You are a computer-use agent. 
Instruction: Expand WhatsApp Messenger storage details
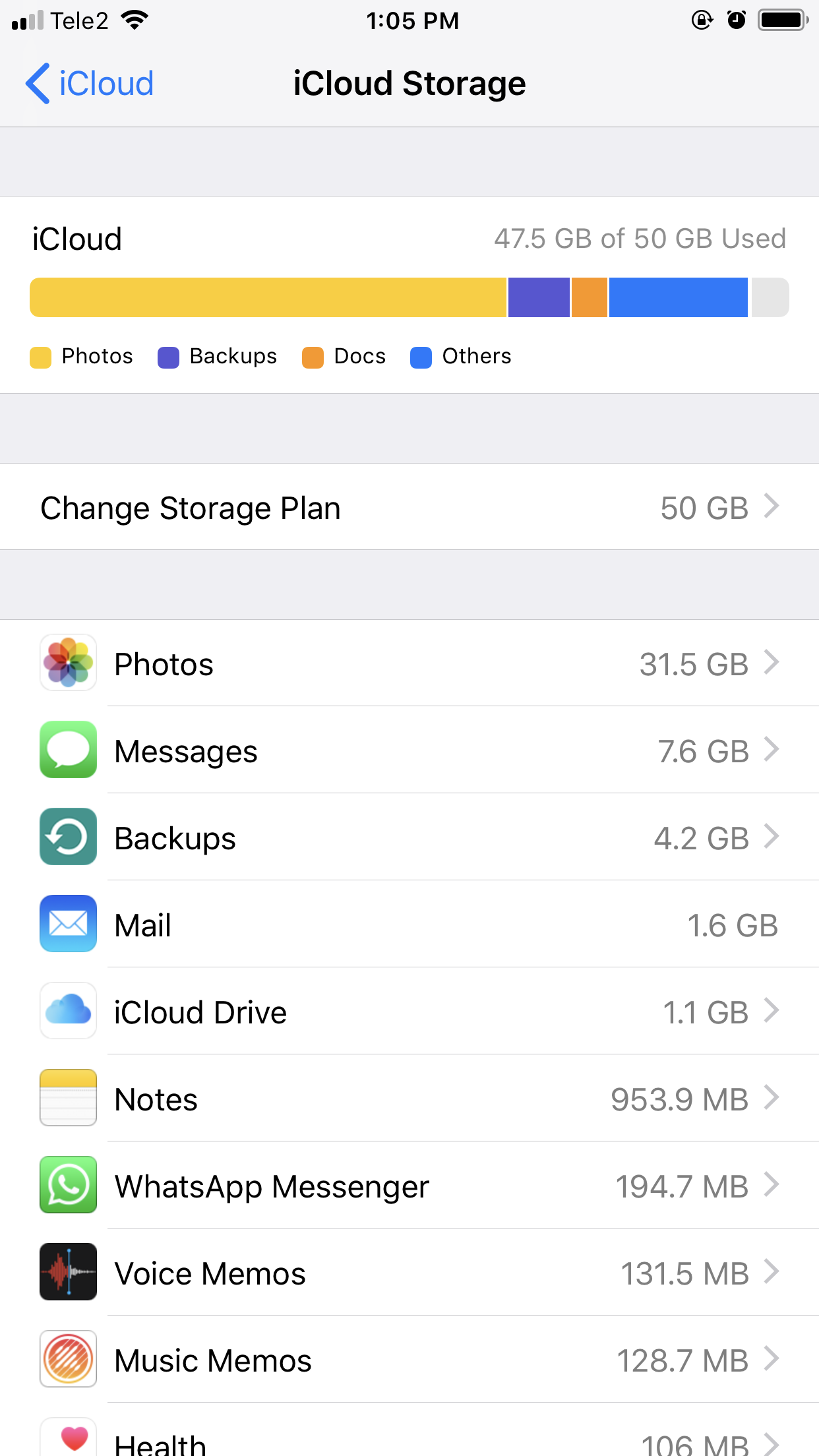(x=772, y=1185)
